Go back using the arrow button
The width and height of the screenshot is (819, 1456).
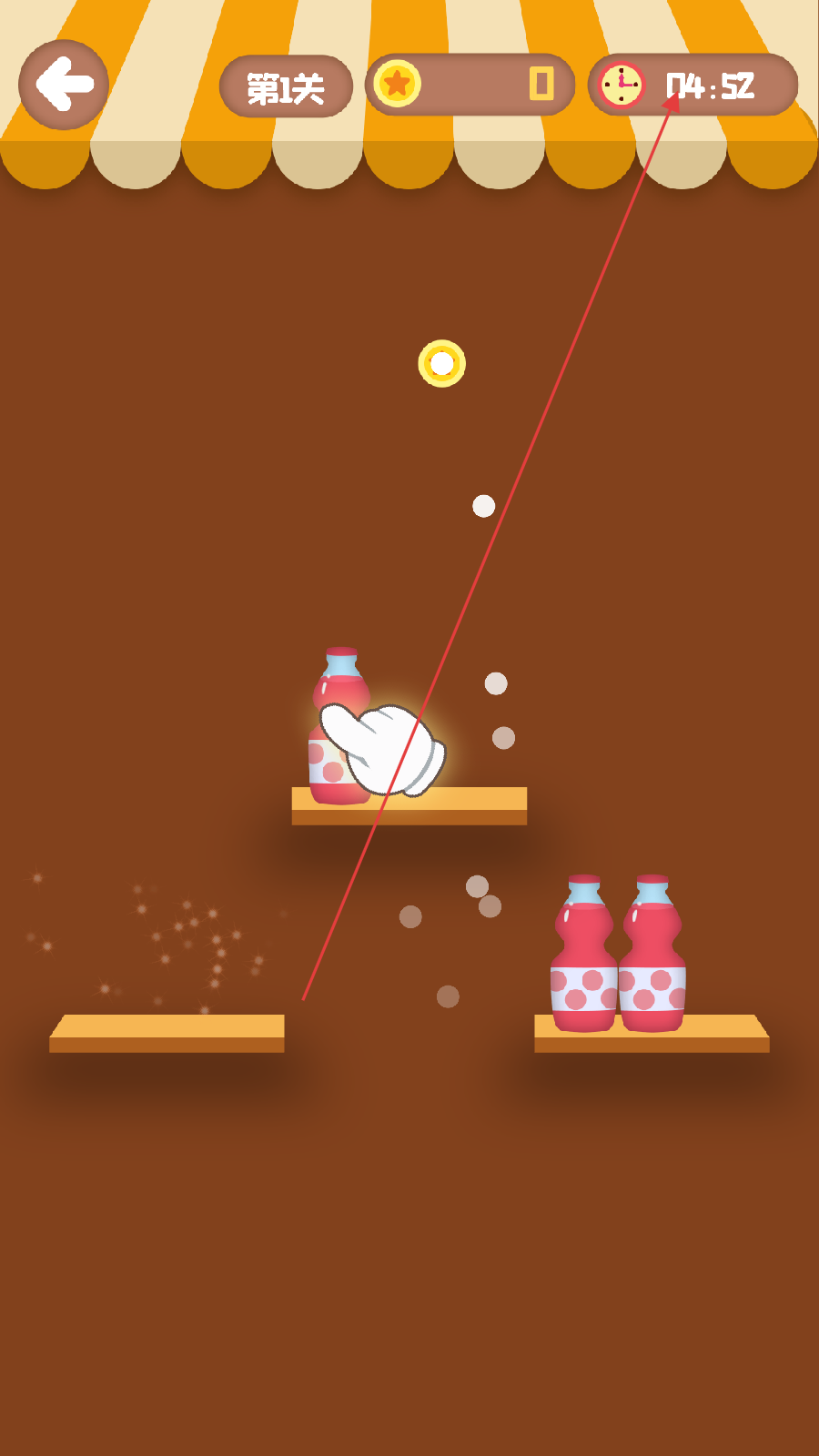(x=64, y=85)
